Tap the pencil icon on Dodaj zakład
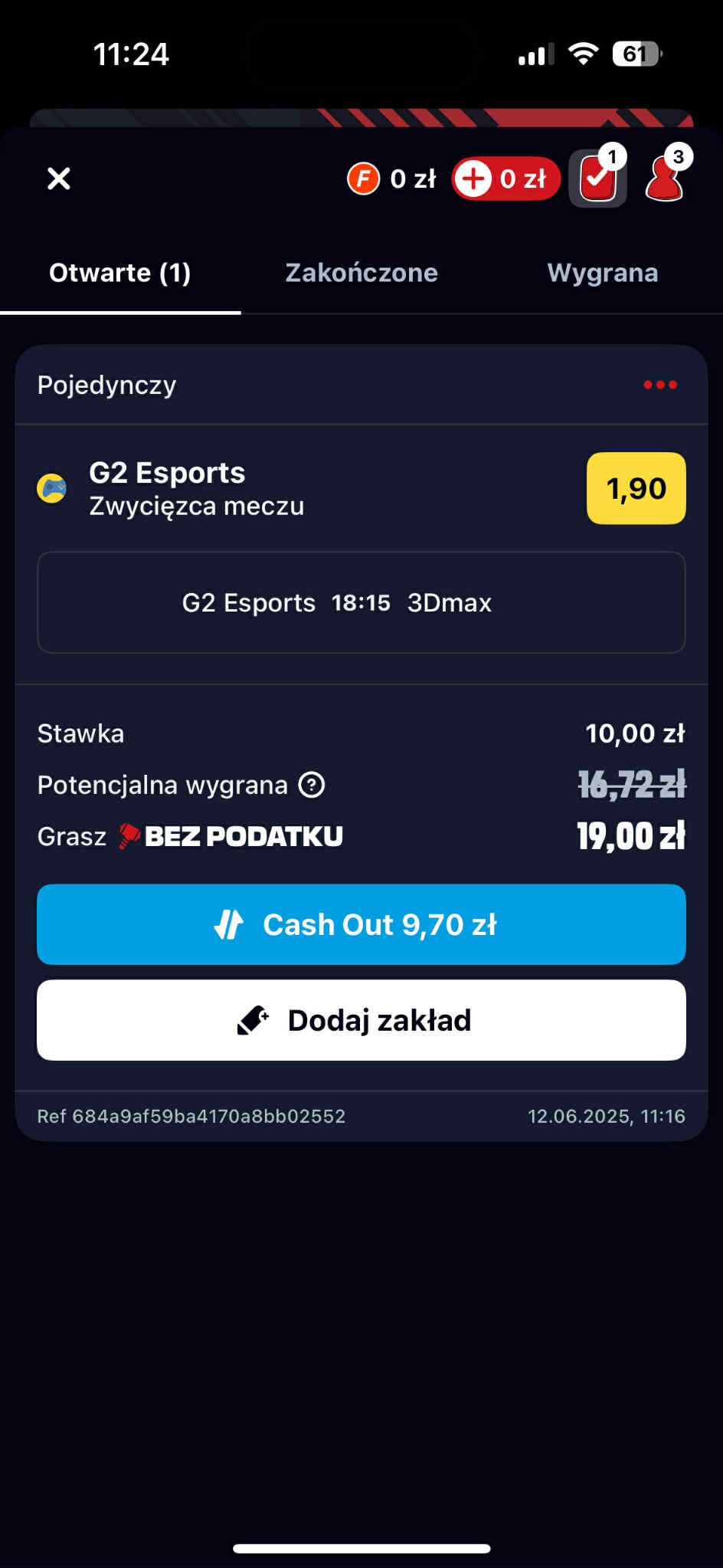 tap(253, 1019)
